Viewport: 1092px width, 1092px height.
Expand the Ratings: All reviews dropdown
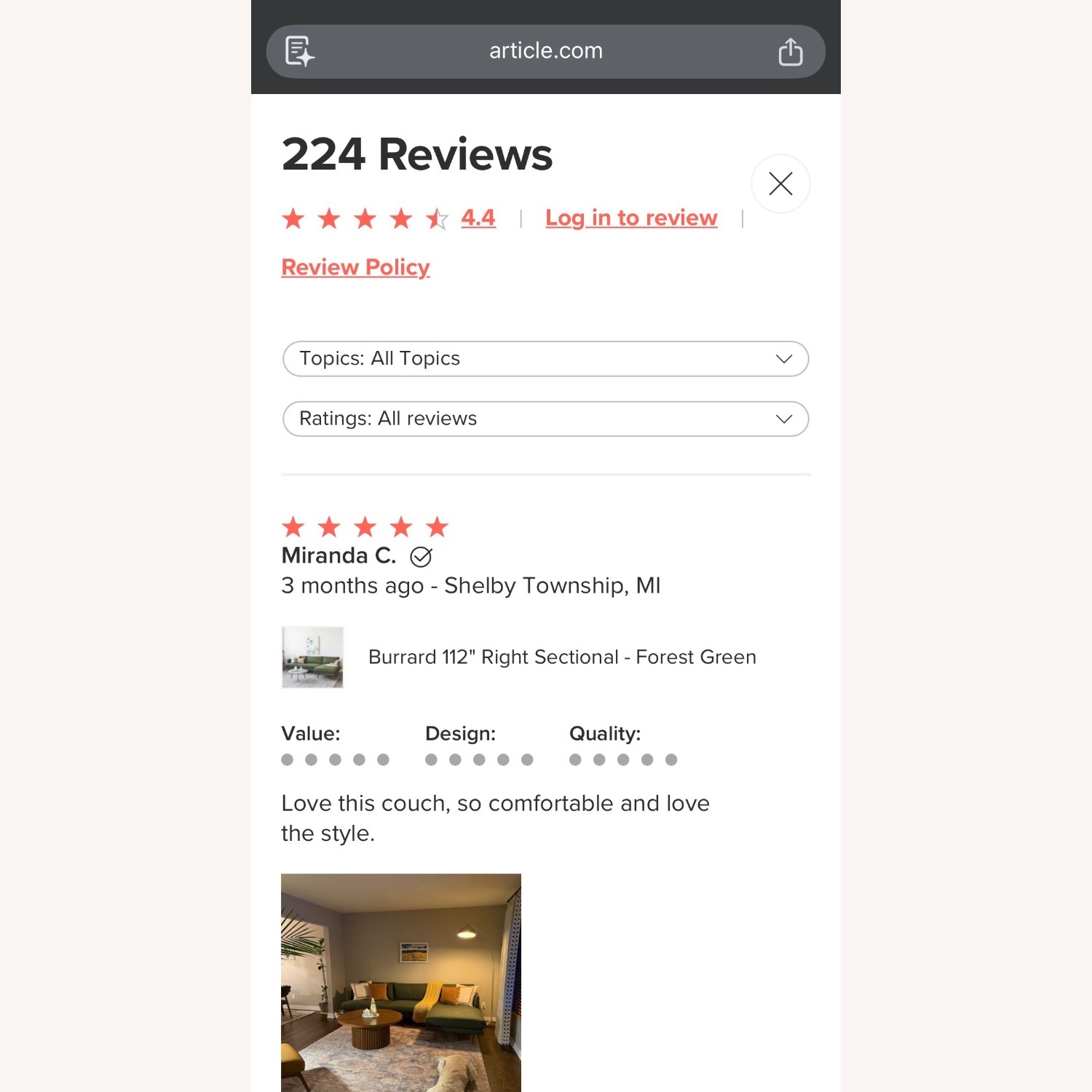pyautogui.click(x=545, y=419)
